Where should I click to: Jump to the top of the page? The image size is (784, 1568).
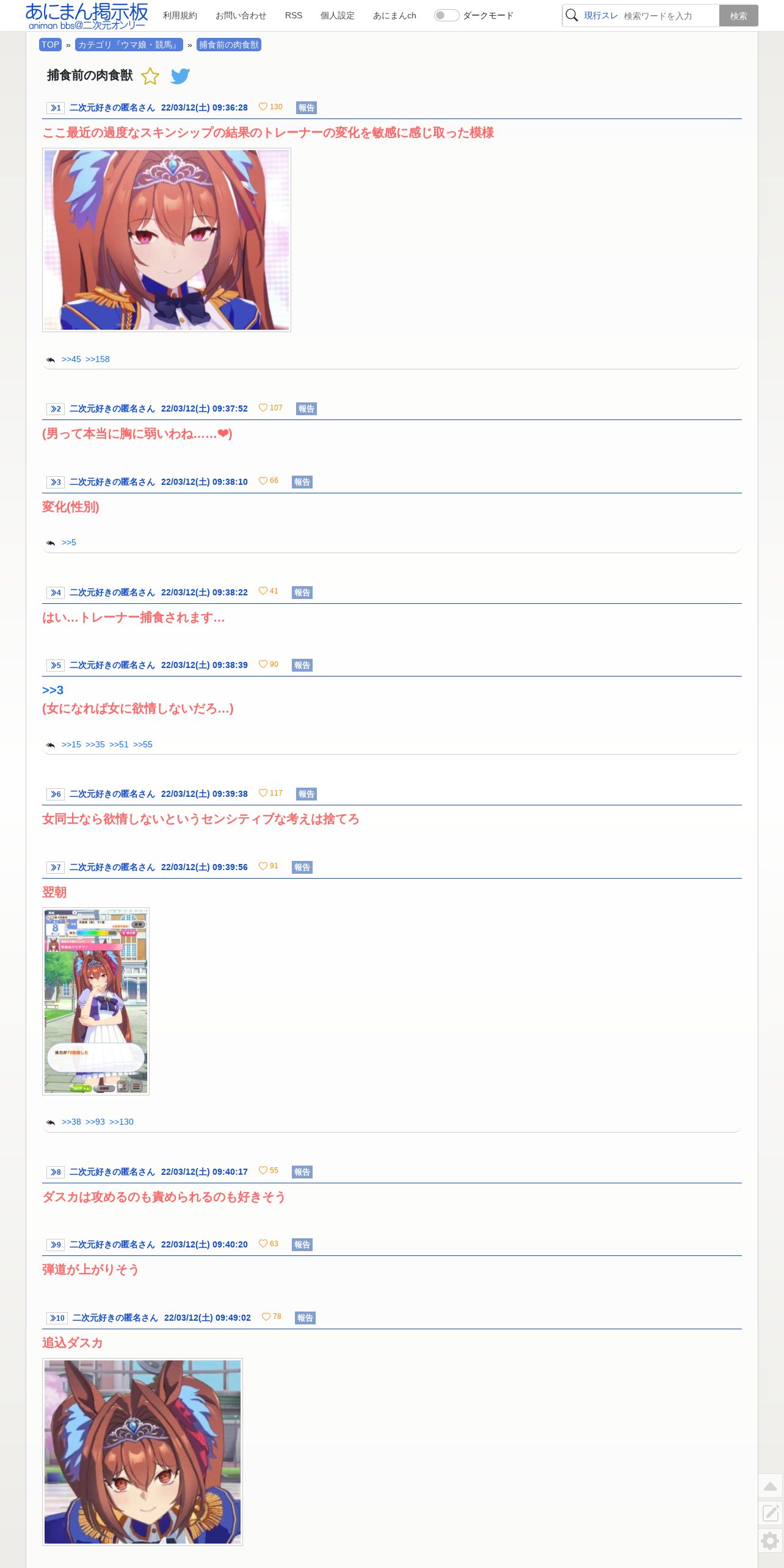pyautogui.click(x=771, y=1486)
